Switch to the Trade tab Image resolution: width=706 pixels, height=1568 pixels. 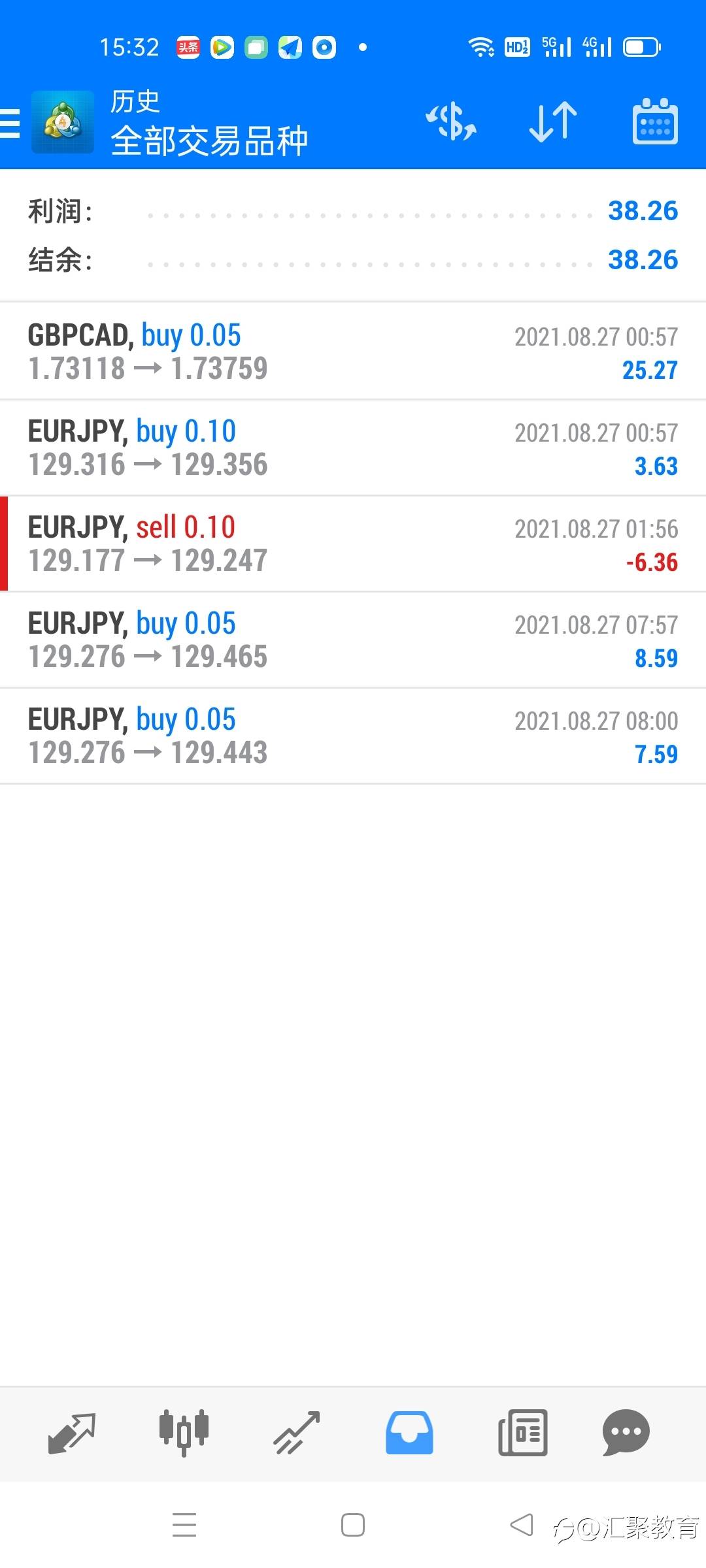[296, 1433]
